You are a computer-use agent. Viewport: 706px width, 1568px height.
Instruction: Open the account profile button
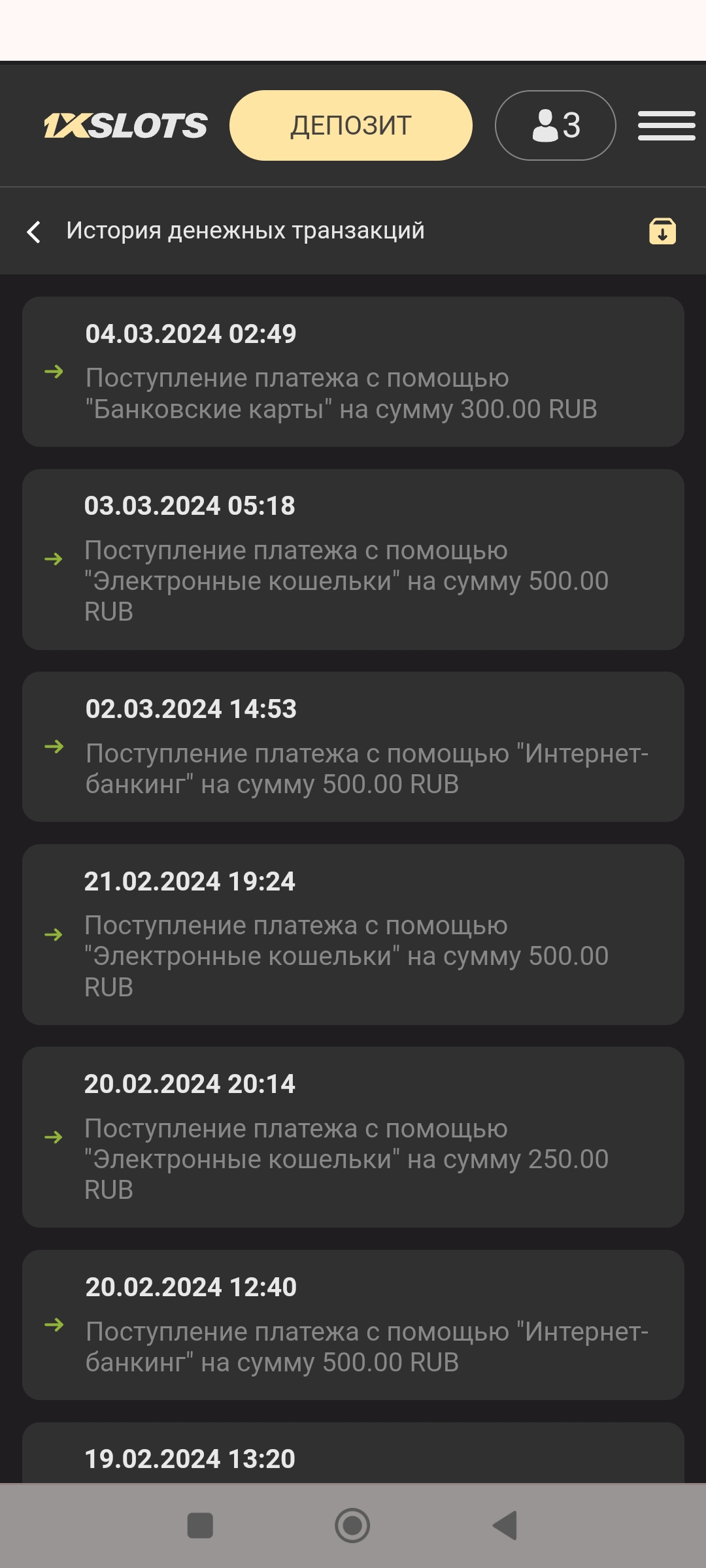click(555, 125)
